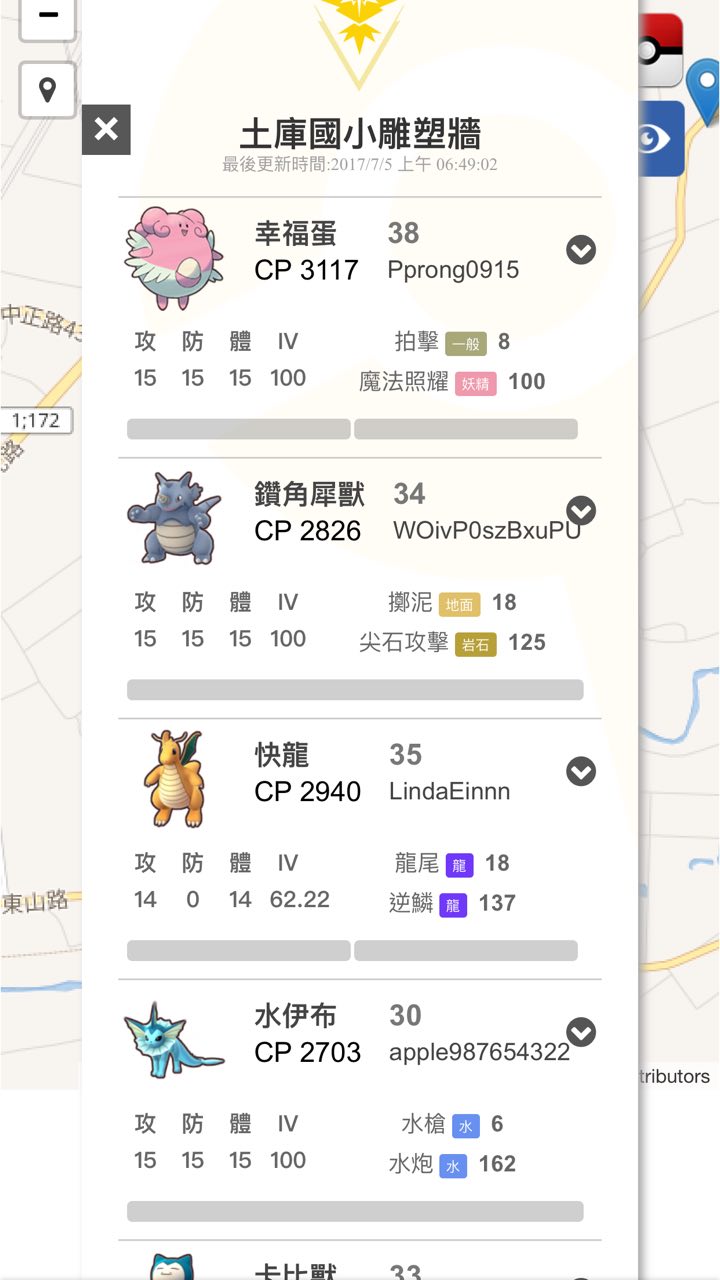Open the Pokéball menu button
This screenshot has width=720, height=1280.
point(662,50)
